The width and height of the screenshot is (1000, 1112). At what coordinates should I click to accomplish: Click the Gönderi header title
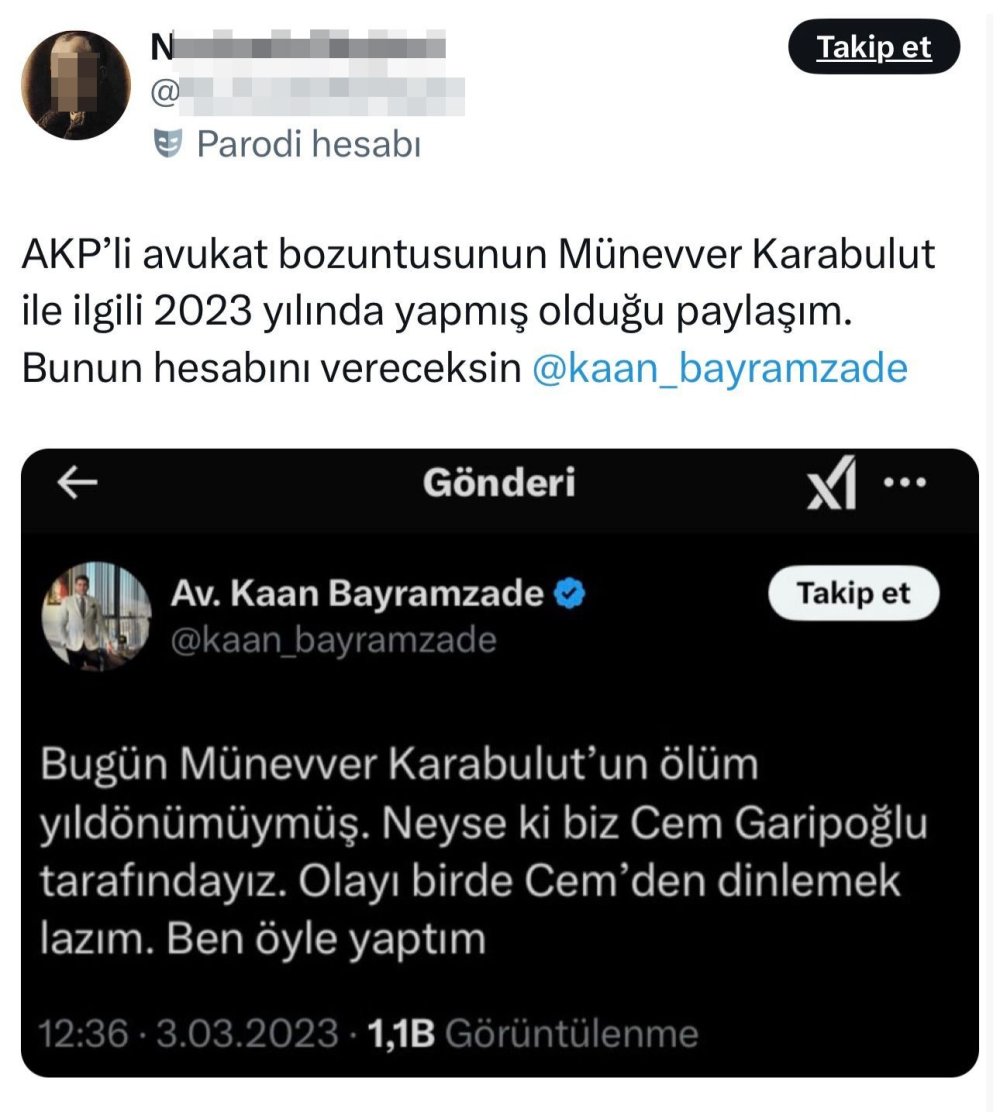(x=499, y=483)
